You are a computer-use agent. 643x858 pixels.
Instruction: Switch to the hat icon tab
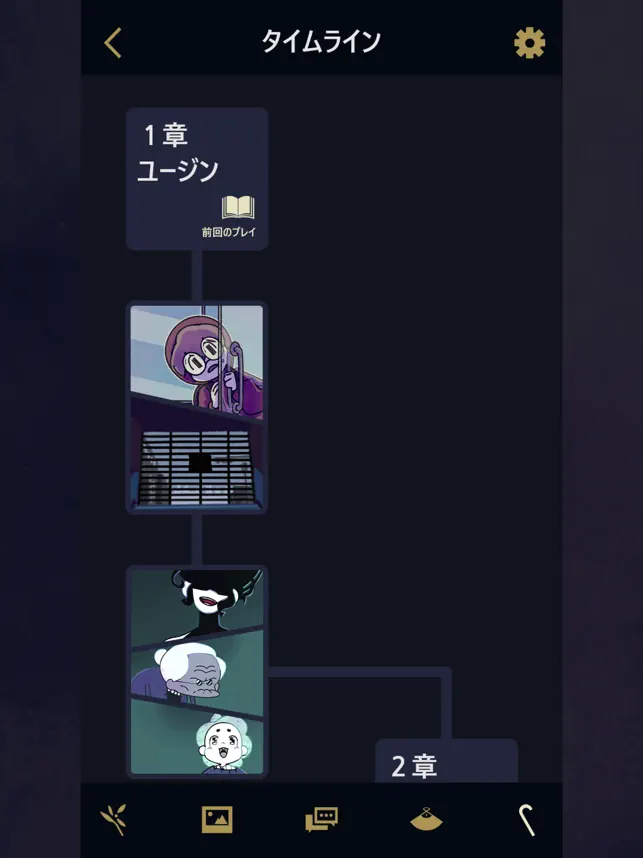point(426,820)
